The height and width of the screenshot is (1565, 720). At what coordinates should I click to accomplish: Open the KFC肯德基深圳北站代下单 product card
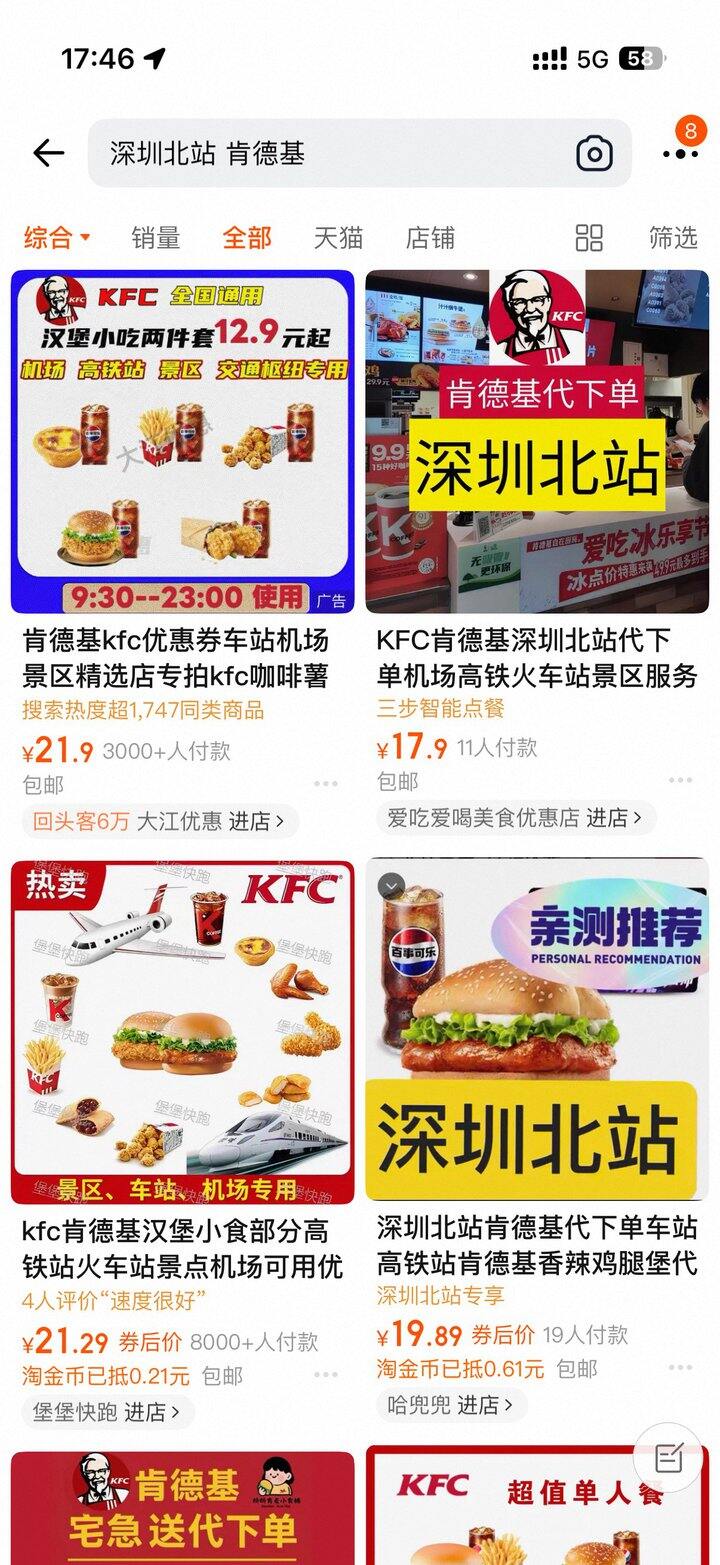point(537,442)
